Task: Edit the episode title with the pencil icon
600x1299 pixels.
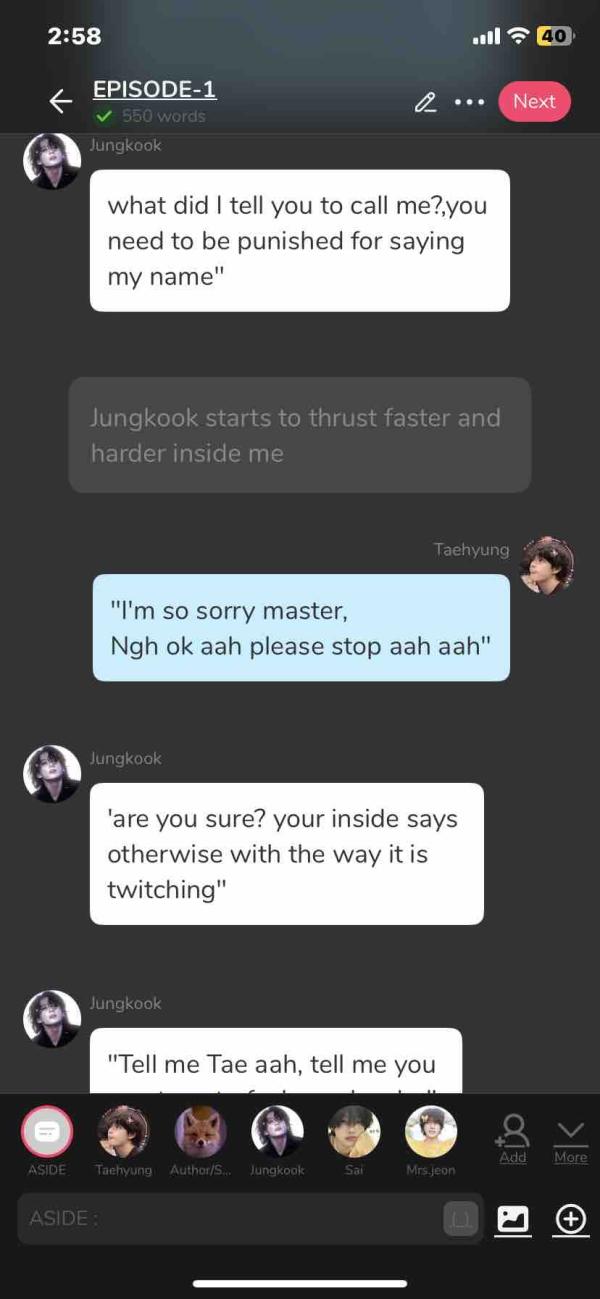Action: coord(426,102)
